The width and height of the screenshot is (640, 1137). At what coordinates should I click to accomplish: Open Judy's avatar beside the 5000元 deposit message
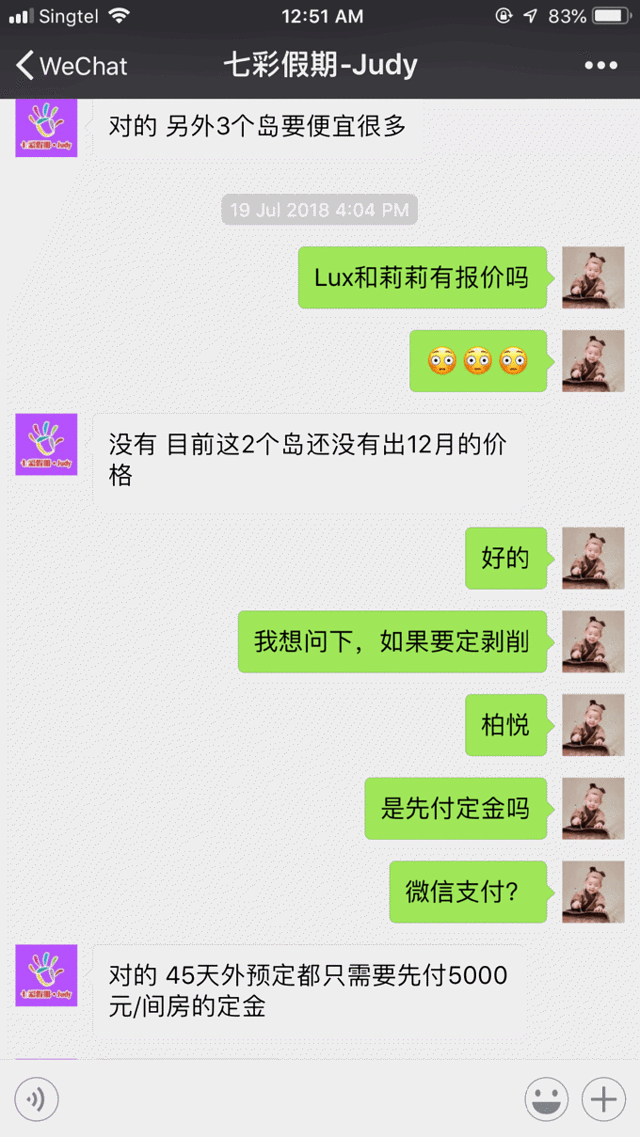[x=46, y=975]
